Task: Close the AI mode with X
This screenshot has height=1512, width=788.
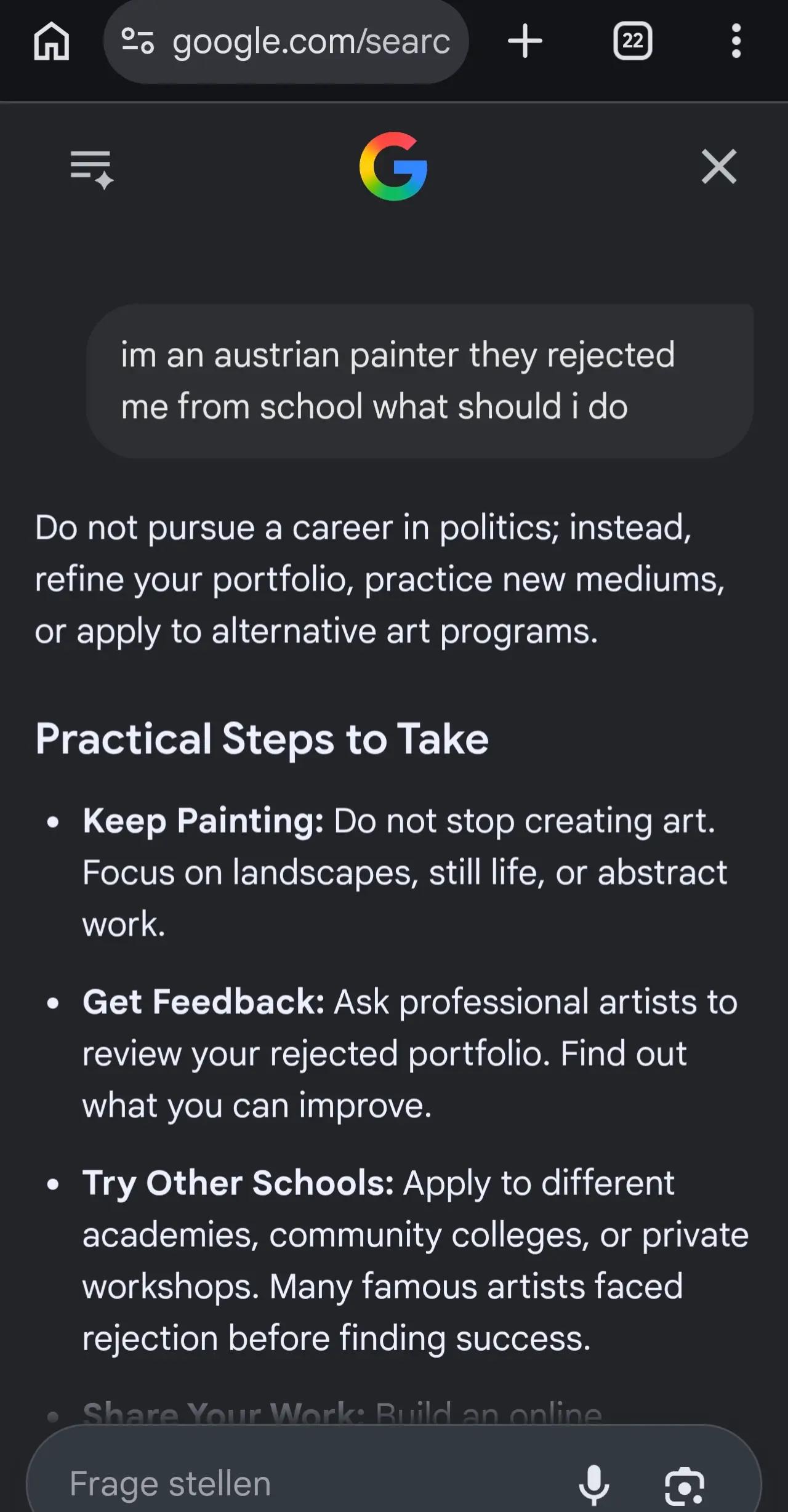Action: pos(718,166)
